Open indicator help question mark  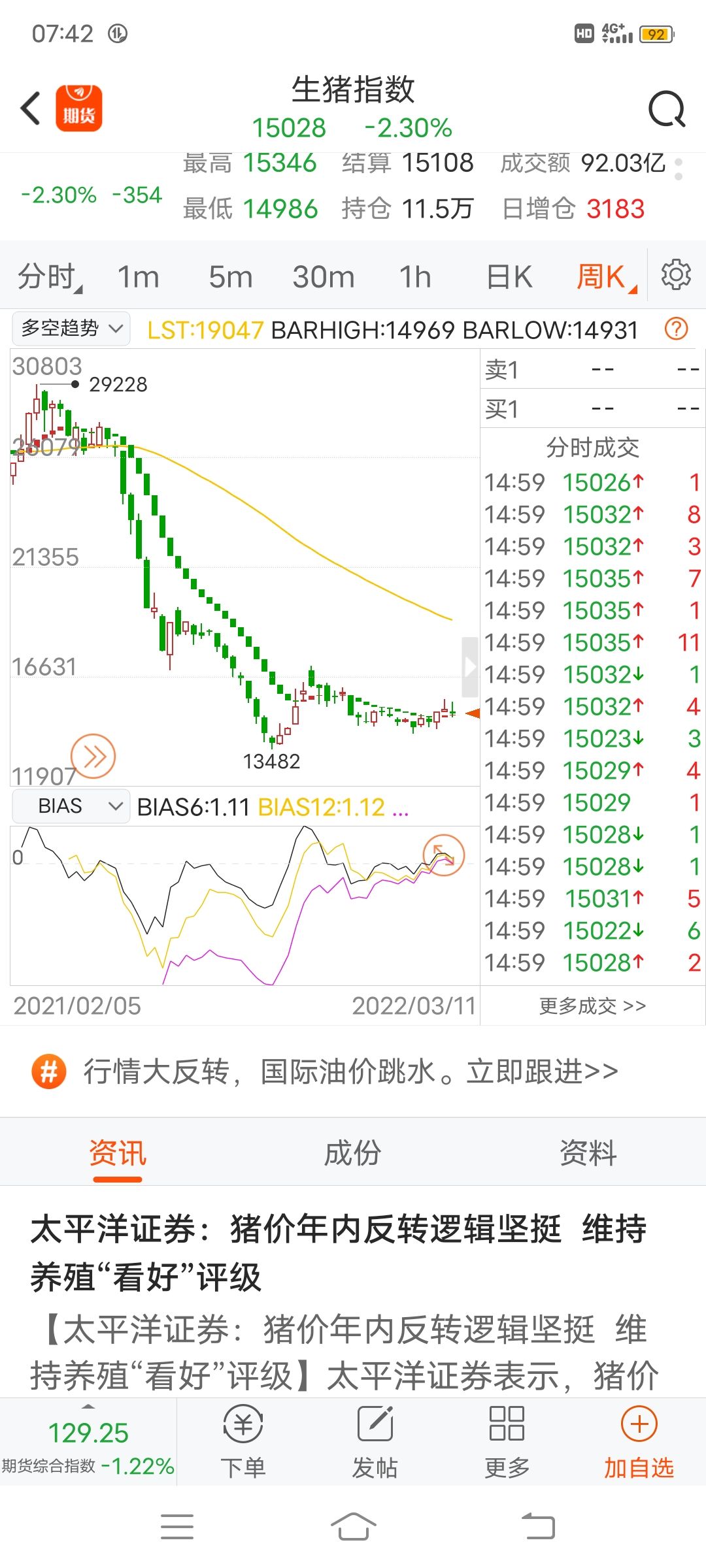click(676, 329)
